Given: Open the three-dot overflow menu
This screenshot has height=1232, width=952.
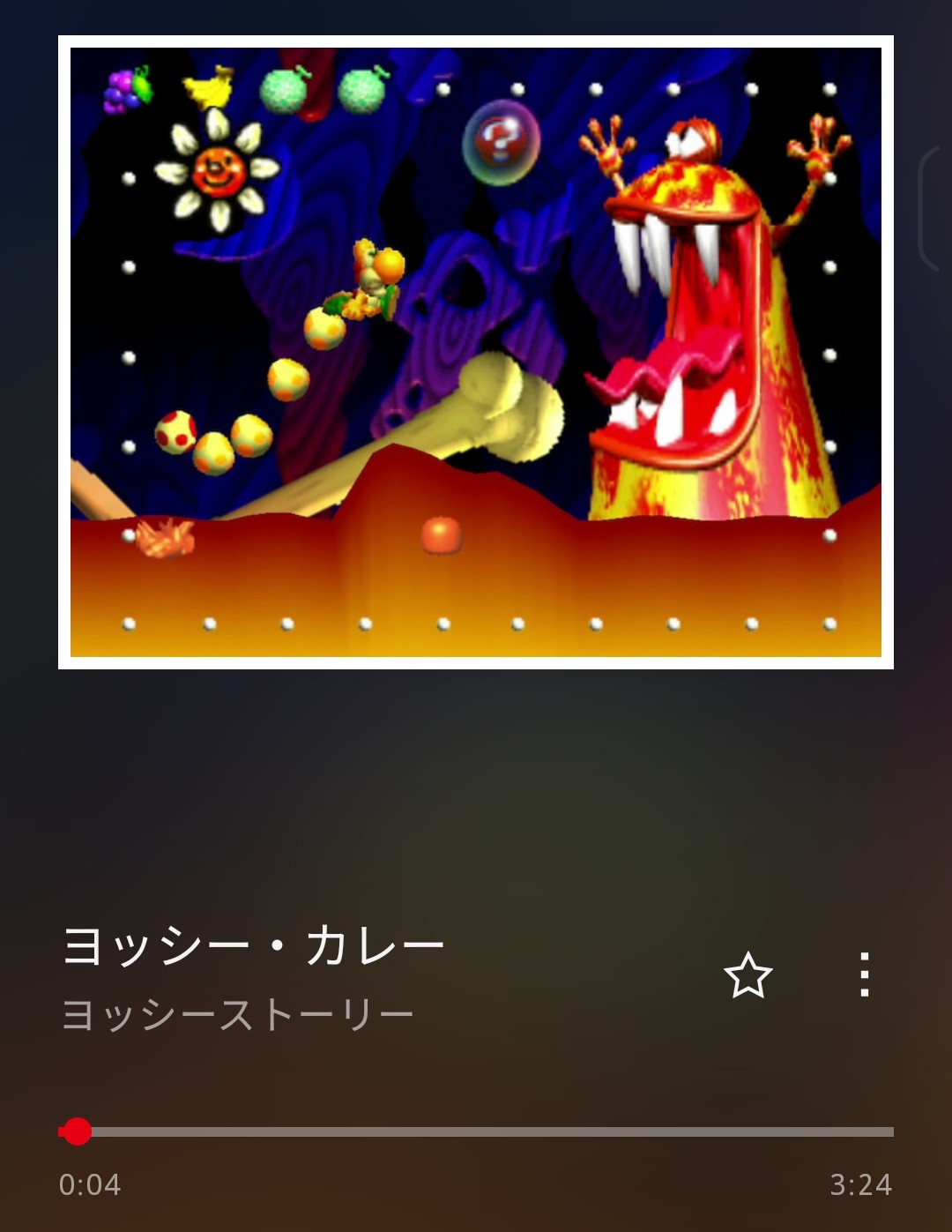Looking at the screenshot, I should [864, 975].
